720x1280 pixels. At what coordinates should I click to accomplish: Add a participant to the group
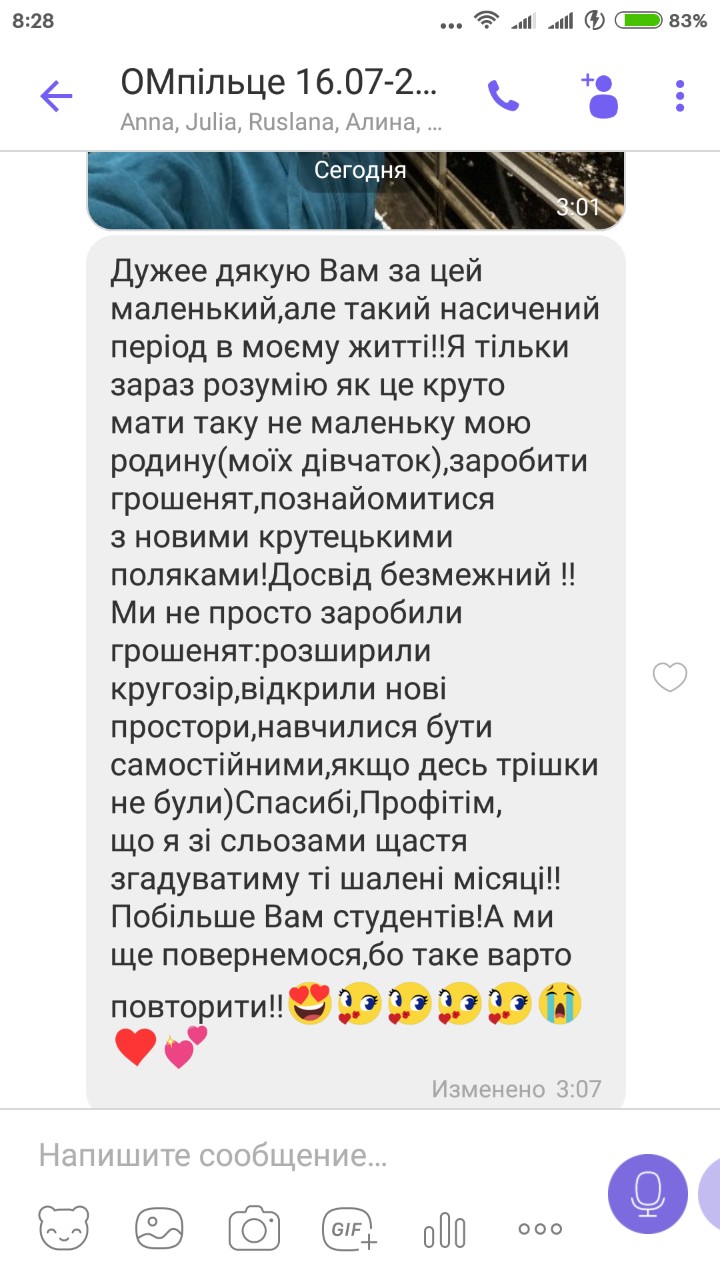coord(599,96)
